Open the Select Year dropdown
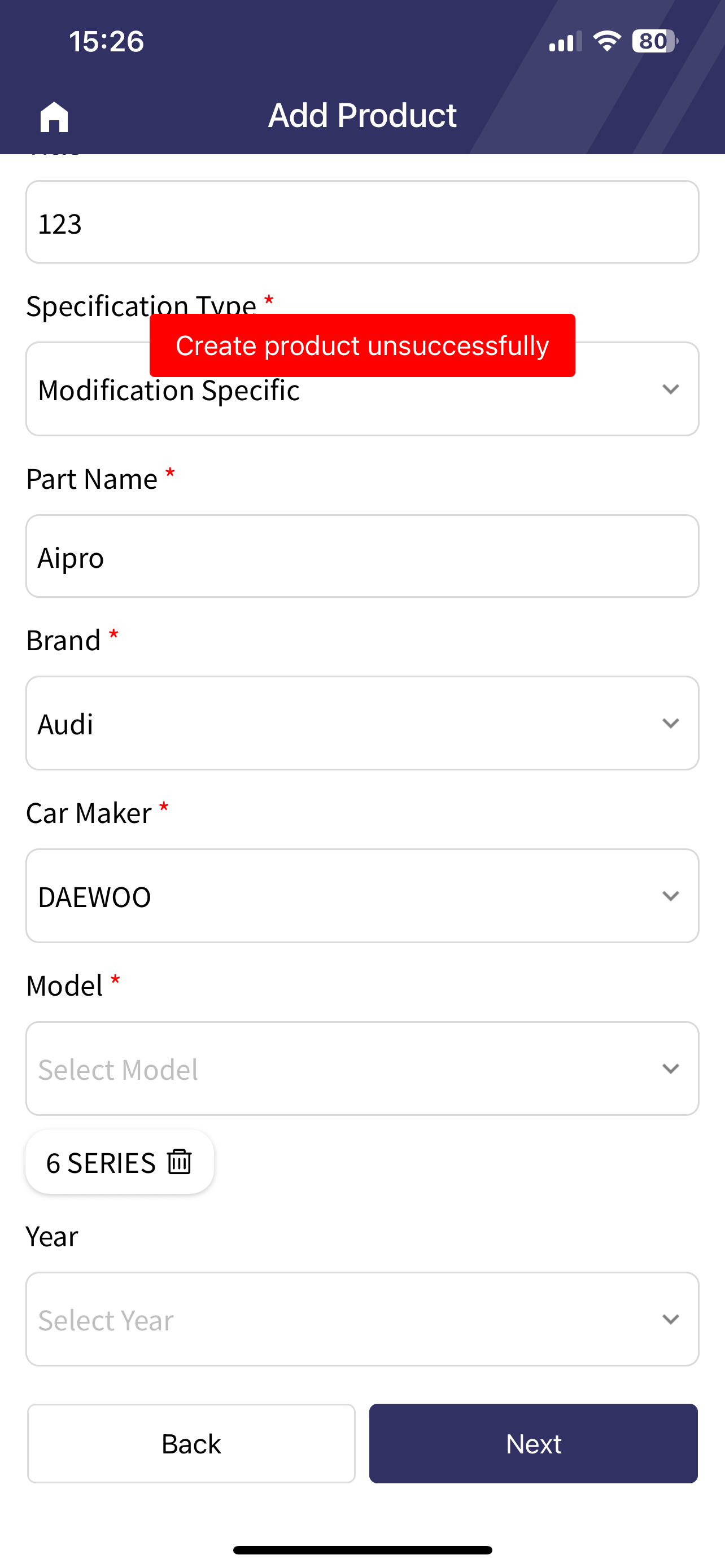The width and height of the screenshot is (725, 1568). (x=362, y=1319)
